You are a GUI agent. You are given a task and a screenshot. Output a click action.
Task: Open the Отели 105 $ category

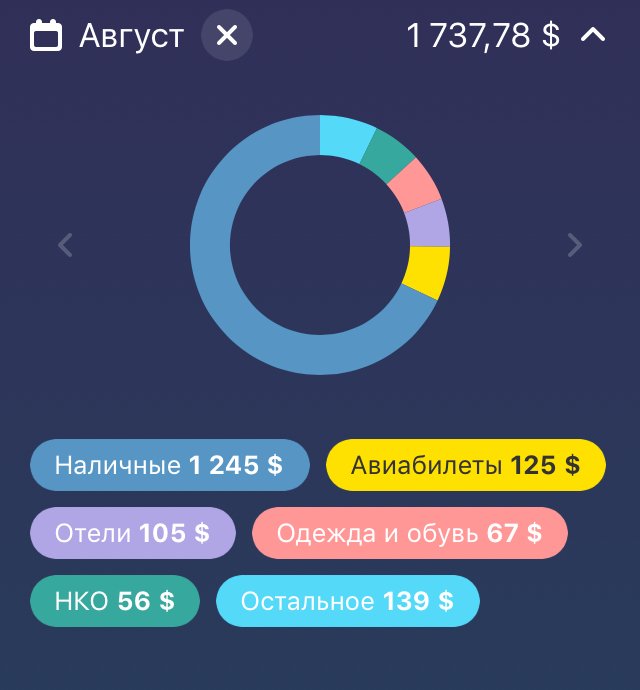point(132,533)
